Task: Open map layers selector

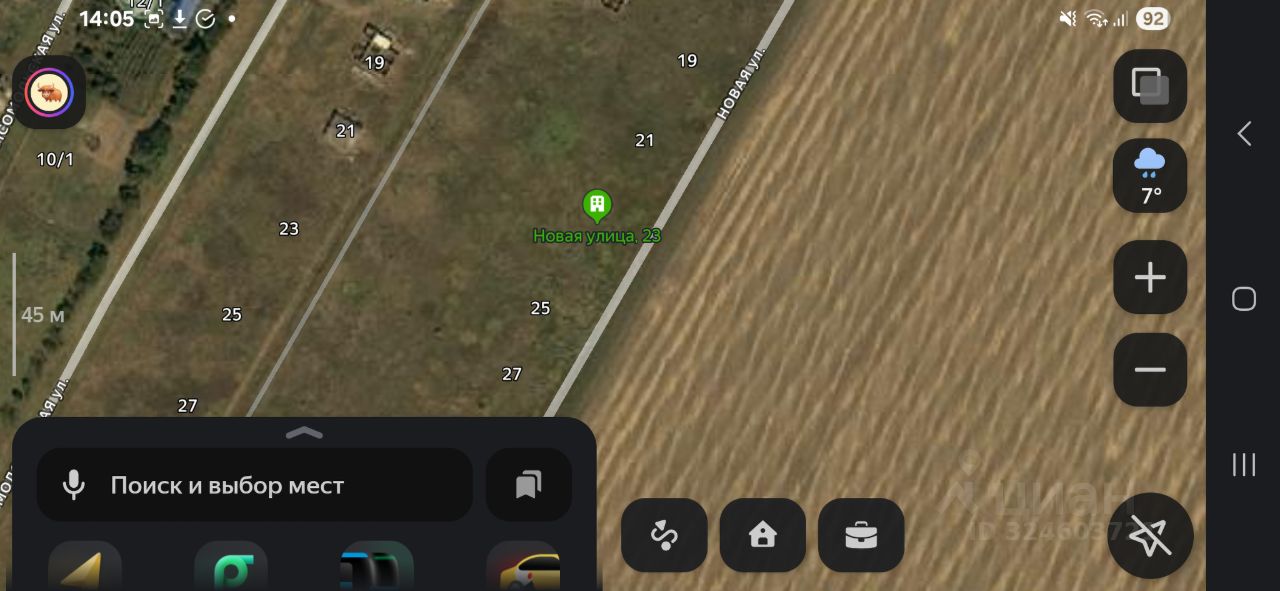Action: click(x=1150, y=87)
